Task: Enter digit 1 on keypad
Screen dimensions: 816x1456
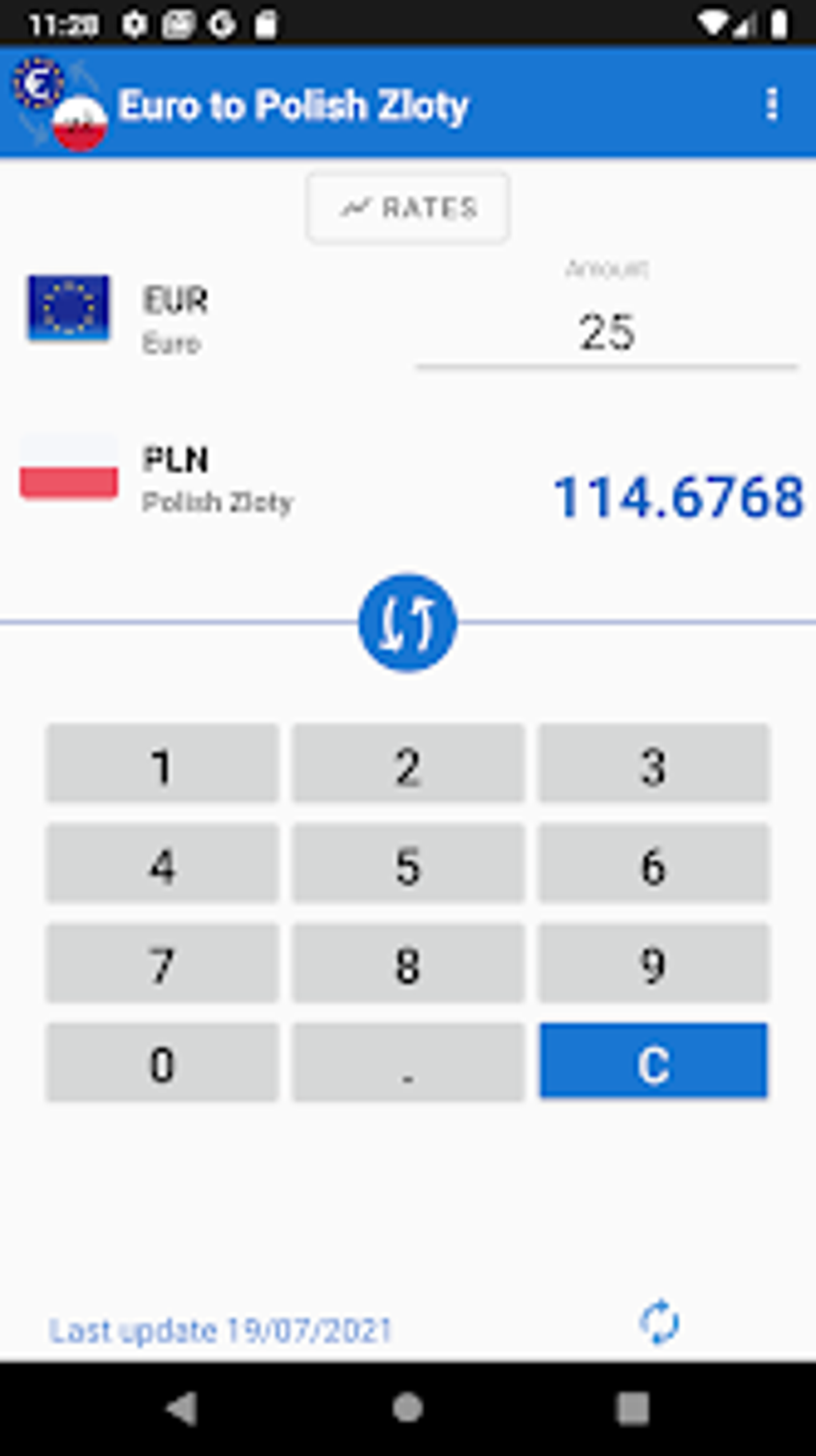Action: click(x=162, y=764)
